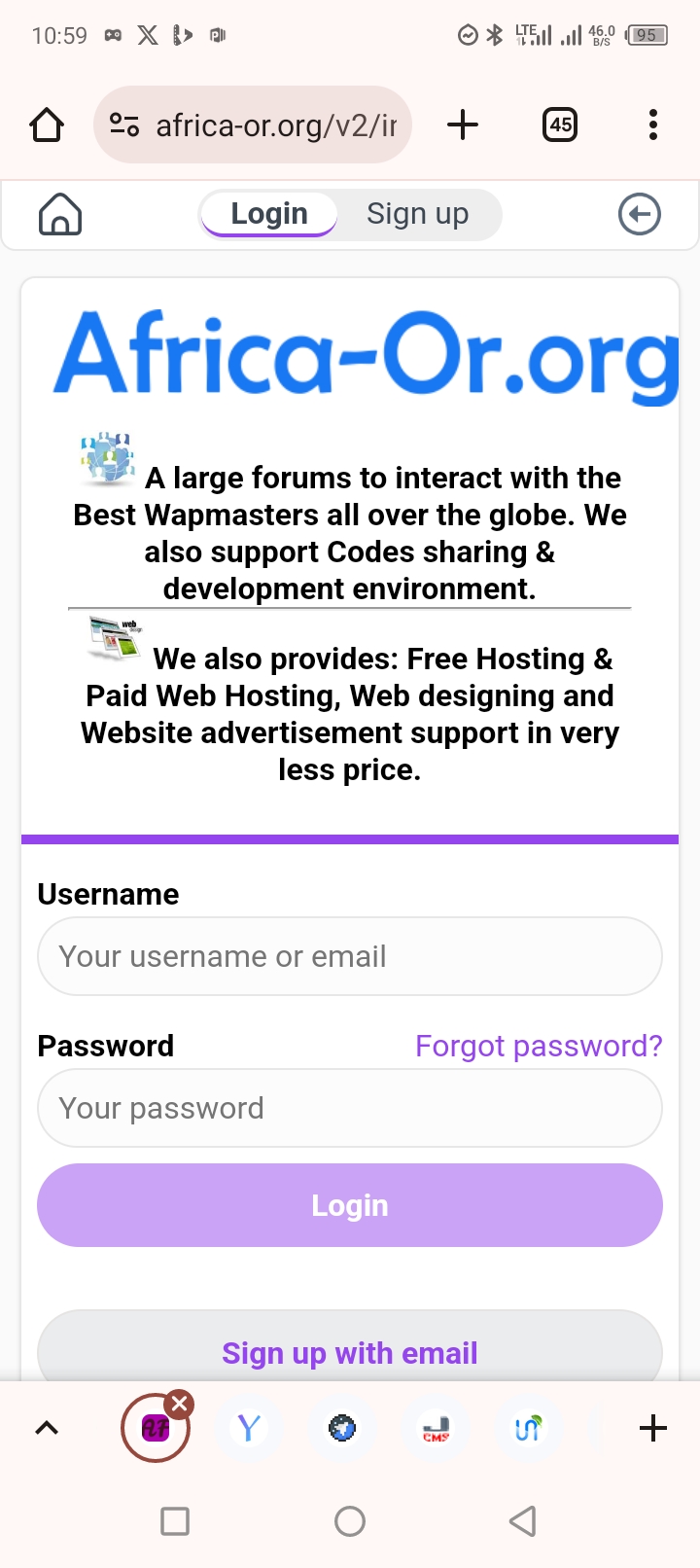Open the browser home page
Image resolution: width=700 pixels, height=1568 pixels.
(47, 125)
